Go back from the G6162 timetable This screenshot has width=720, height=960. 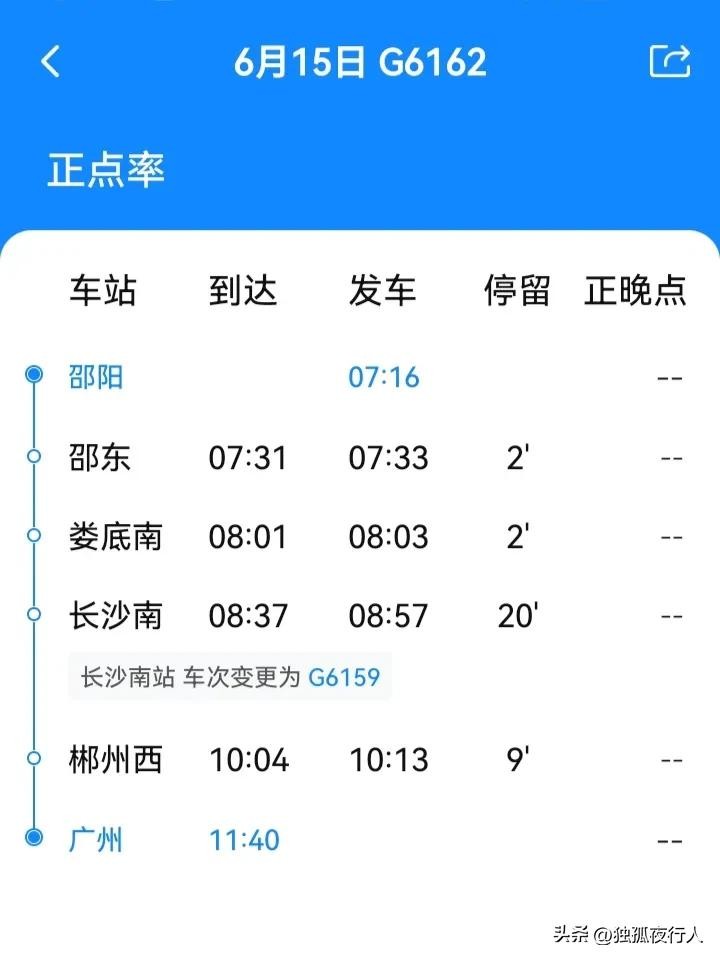point(50,62)
